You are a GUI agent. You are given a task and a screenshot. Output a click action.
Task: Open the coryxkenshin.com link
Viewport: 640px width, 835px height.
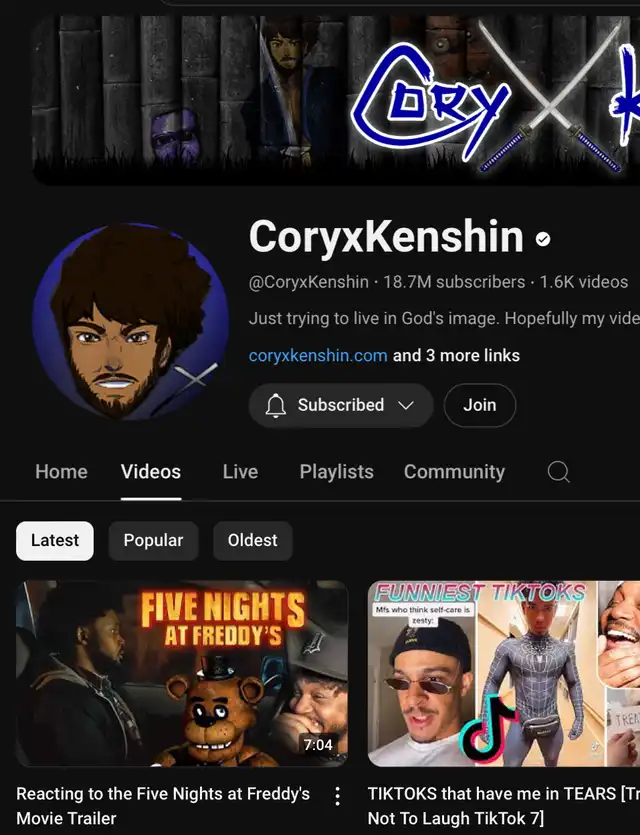pos(318,355)
